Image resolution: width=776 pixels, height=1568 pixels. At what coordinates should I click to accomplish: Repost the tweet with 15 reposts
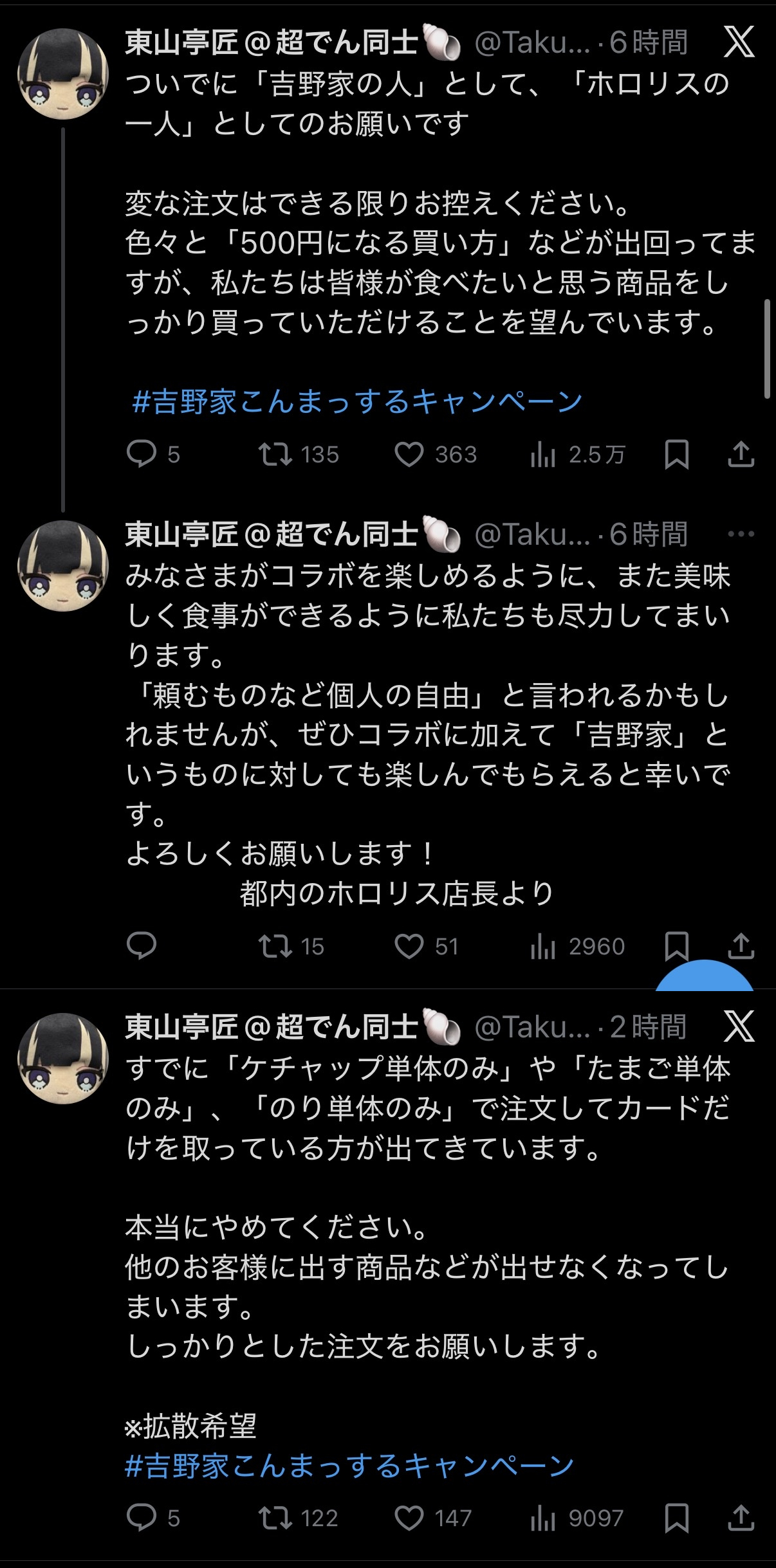(x=275, y=946)
